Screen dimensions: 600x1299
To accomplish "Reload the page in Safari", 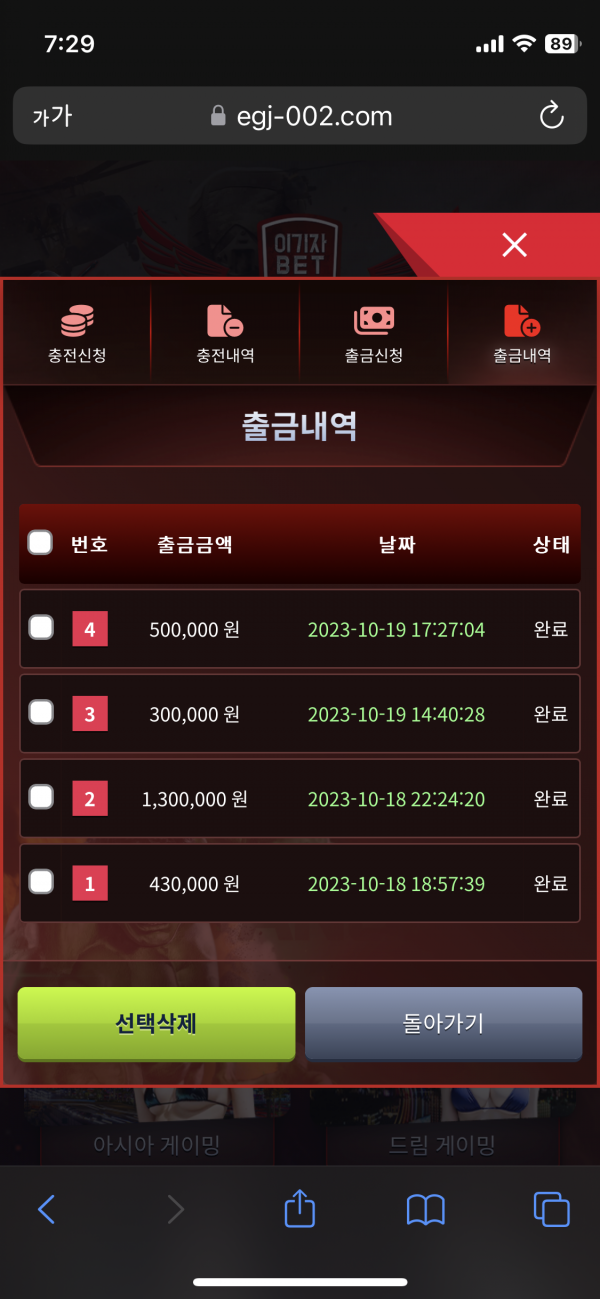I will pos(552,117).
